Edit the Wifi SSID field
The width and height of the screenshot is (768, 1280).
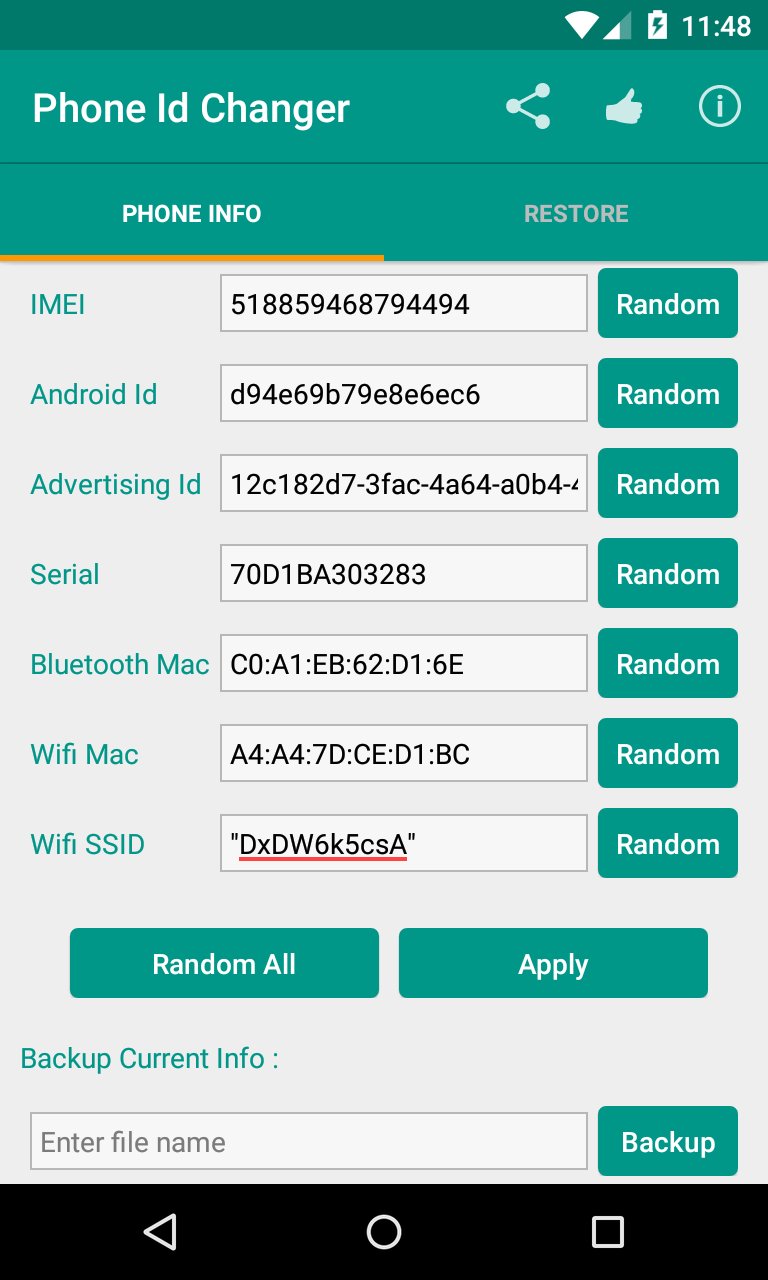tap(403, 843)
